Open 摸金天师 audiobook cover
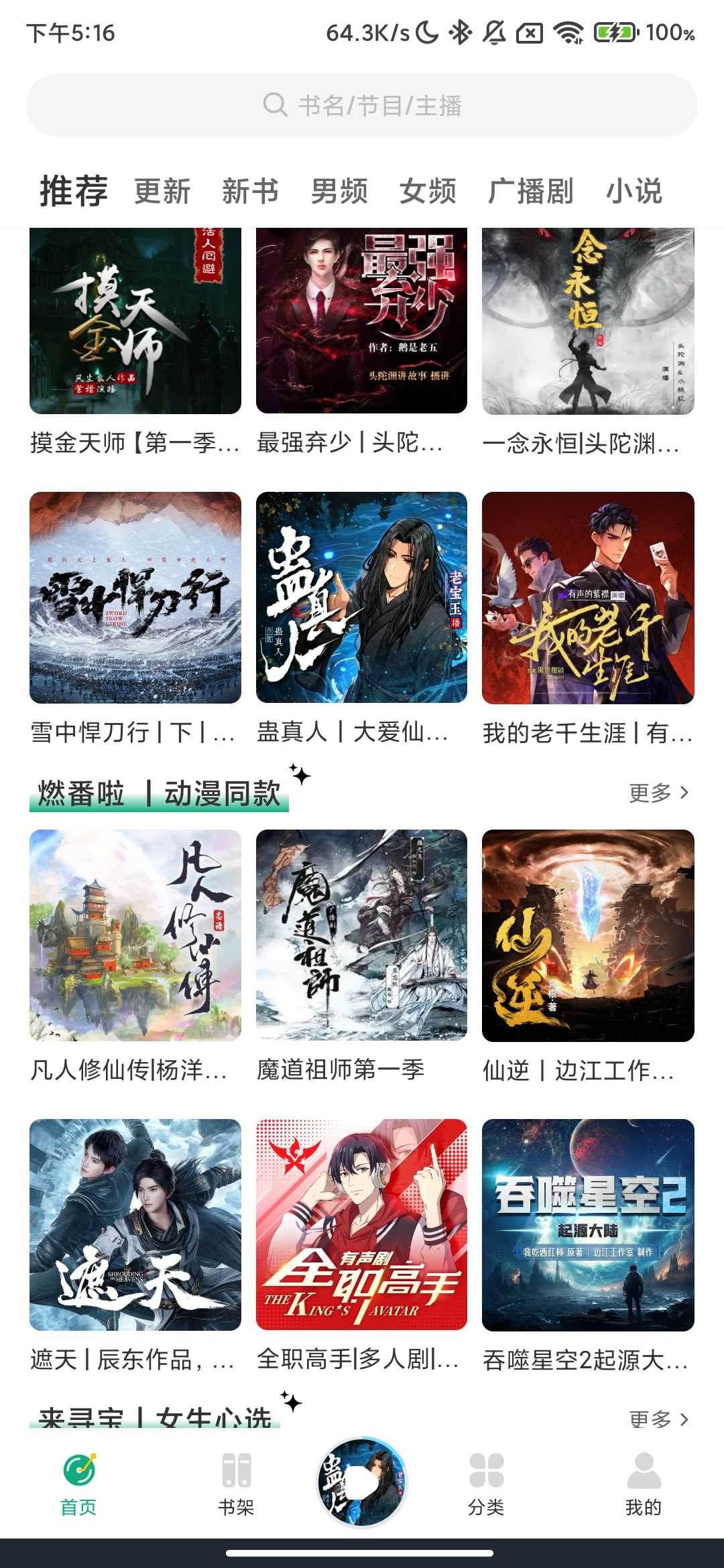The image size is (724, 1568). click(135, 320)
